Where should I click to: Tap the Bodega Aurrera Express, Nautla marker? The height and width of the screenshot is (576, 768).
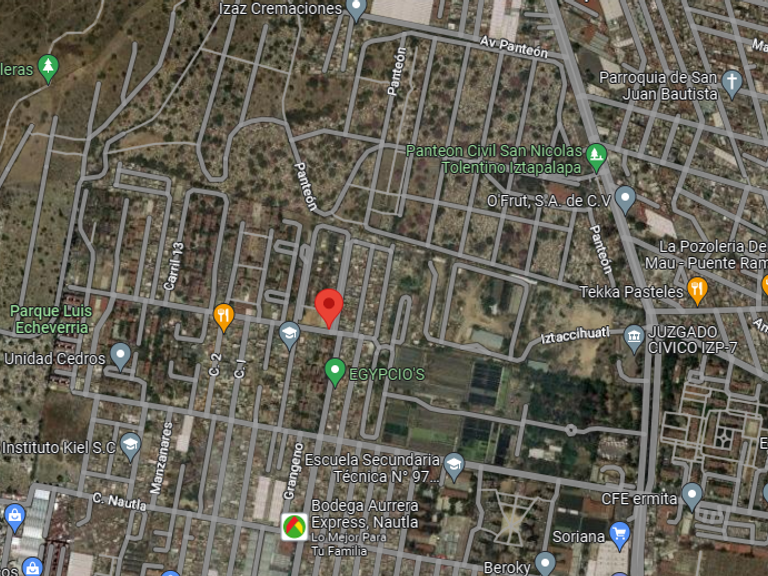pyautogui.click(x=294, y=526)
